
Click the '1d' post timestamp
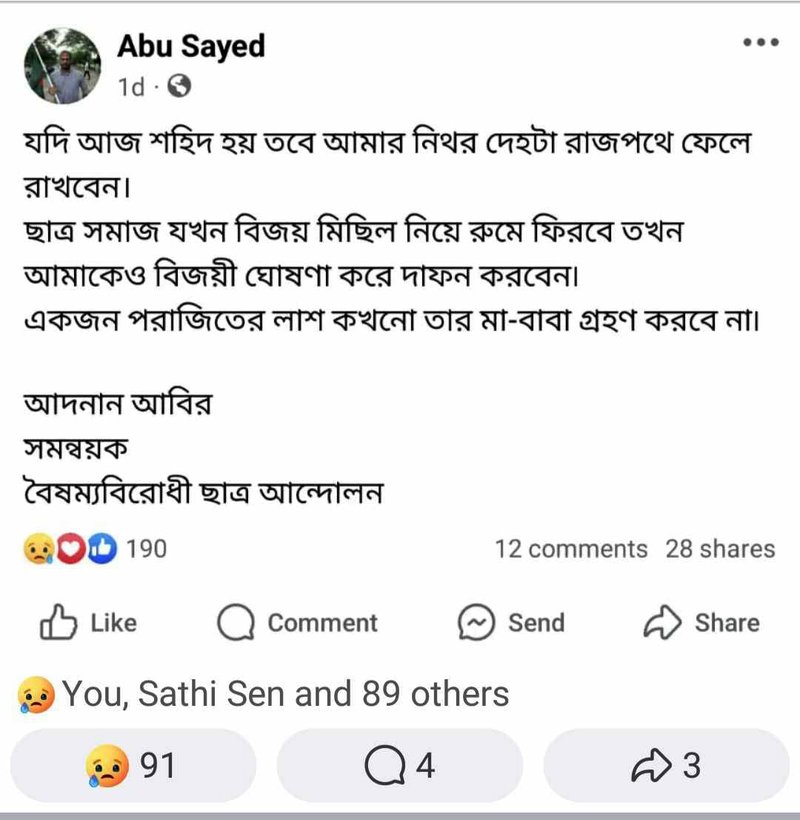pos(129,86)
